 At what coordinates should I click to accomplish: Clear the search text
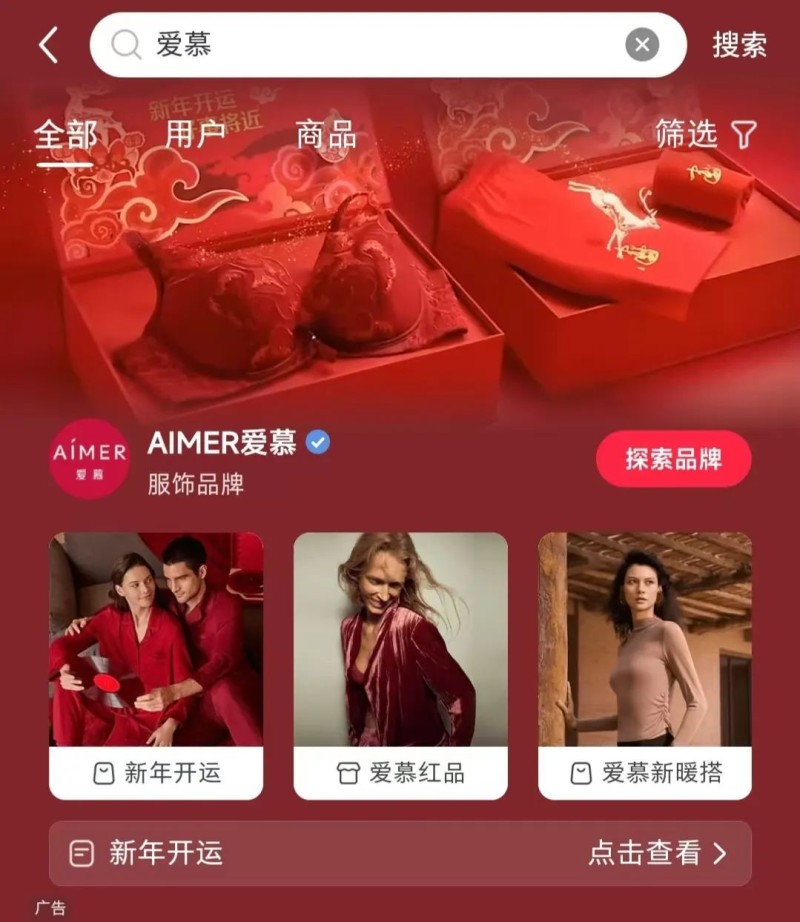pos(642,45)
